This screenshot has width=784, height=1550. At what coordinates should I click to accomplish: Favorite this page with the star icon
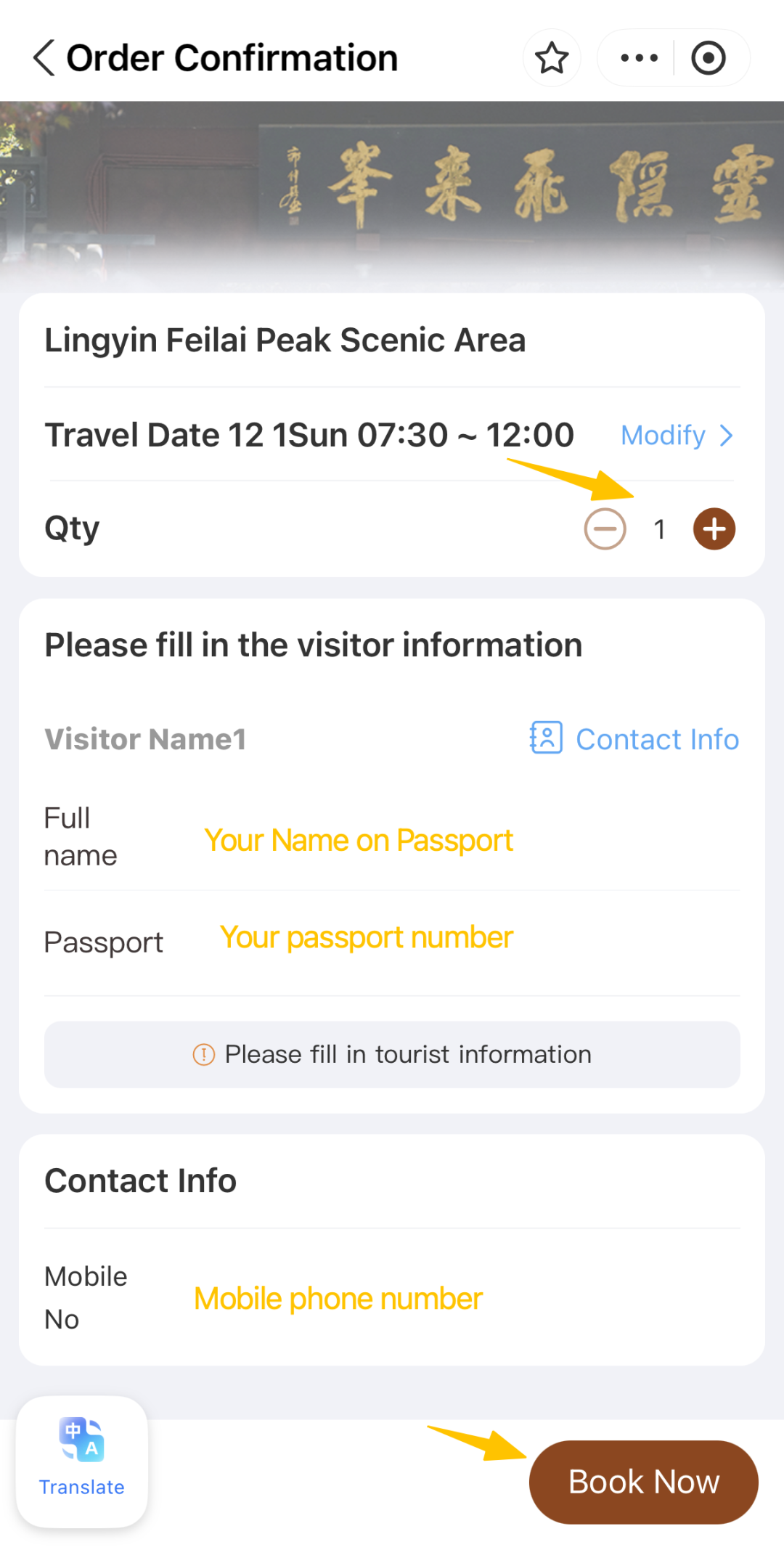[x=552, y=58]
